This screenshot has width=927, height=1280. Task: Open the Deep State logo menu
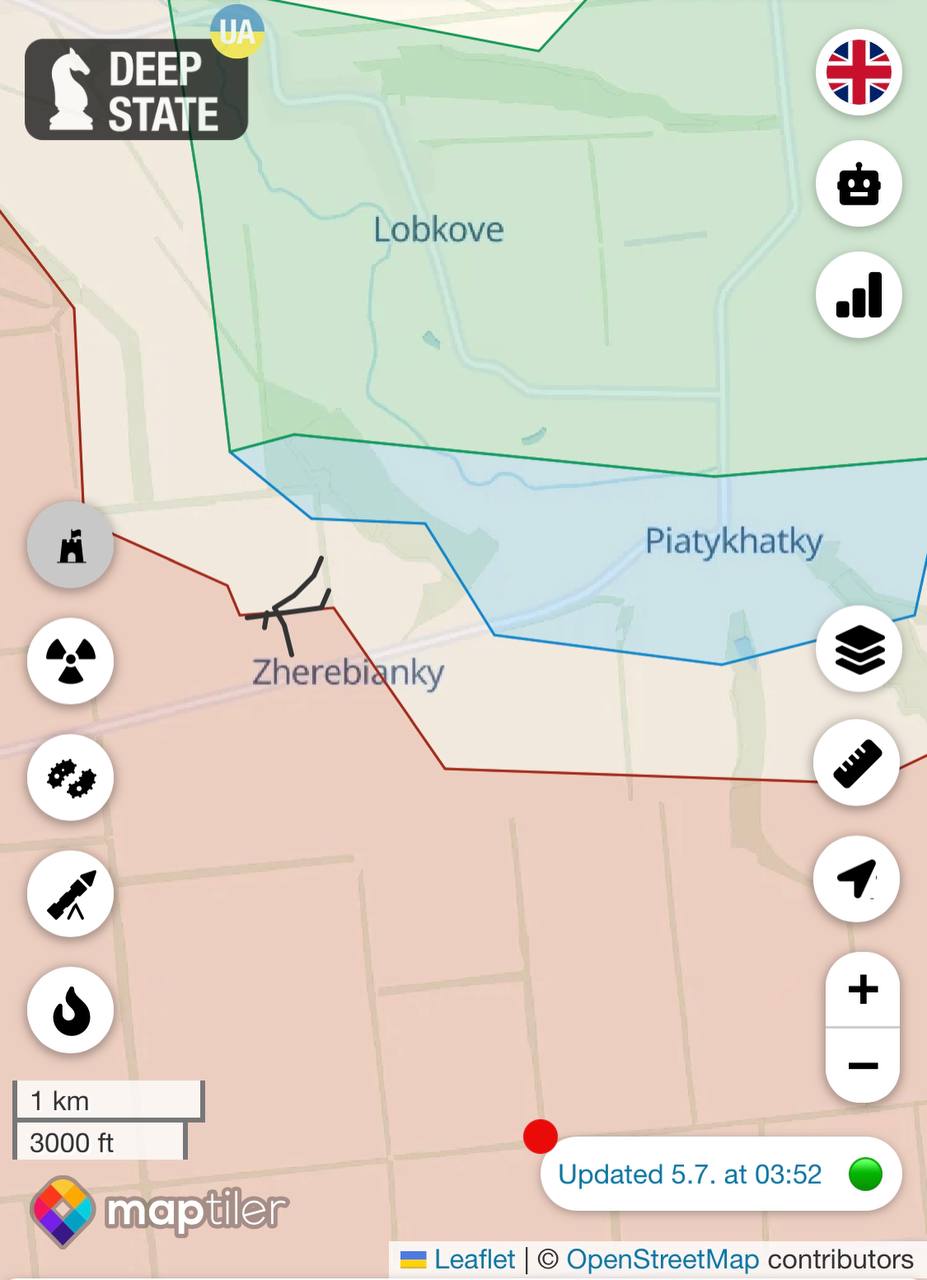pos(136,90)
